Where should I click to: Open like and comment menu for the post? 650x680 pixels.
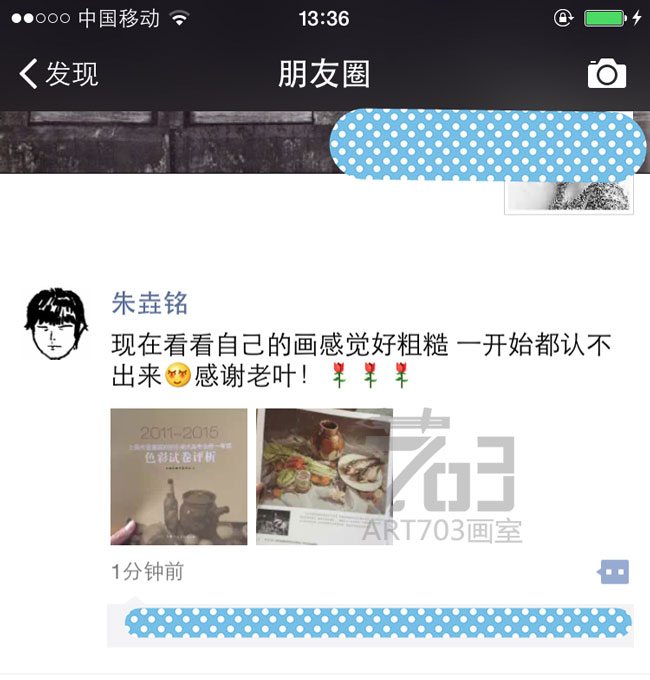coord(614,572)
